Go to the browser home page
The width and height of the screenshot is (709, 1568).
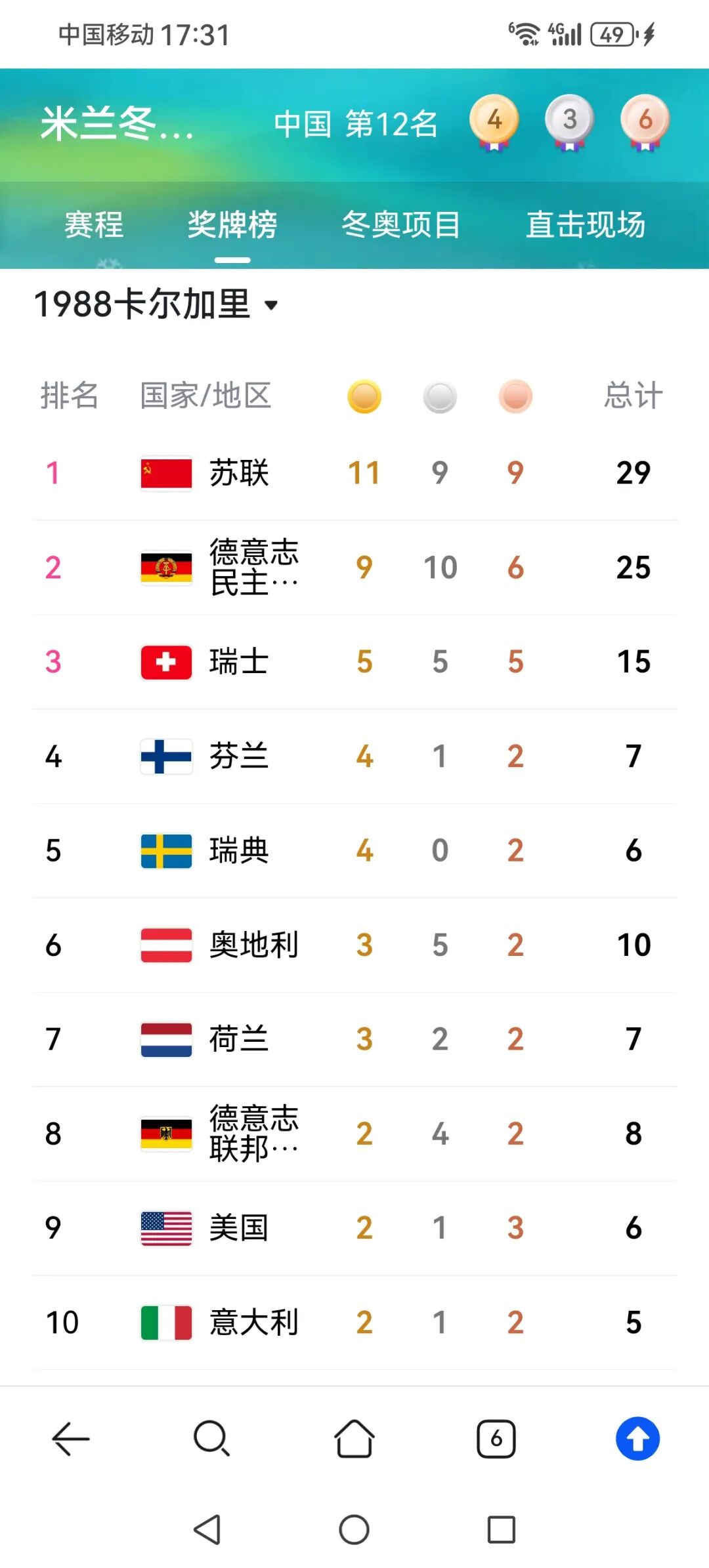(x=354, y=1439)
